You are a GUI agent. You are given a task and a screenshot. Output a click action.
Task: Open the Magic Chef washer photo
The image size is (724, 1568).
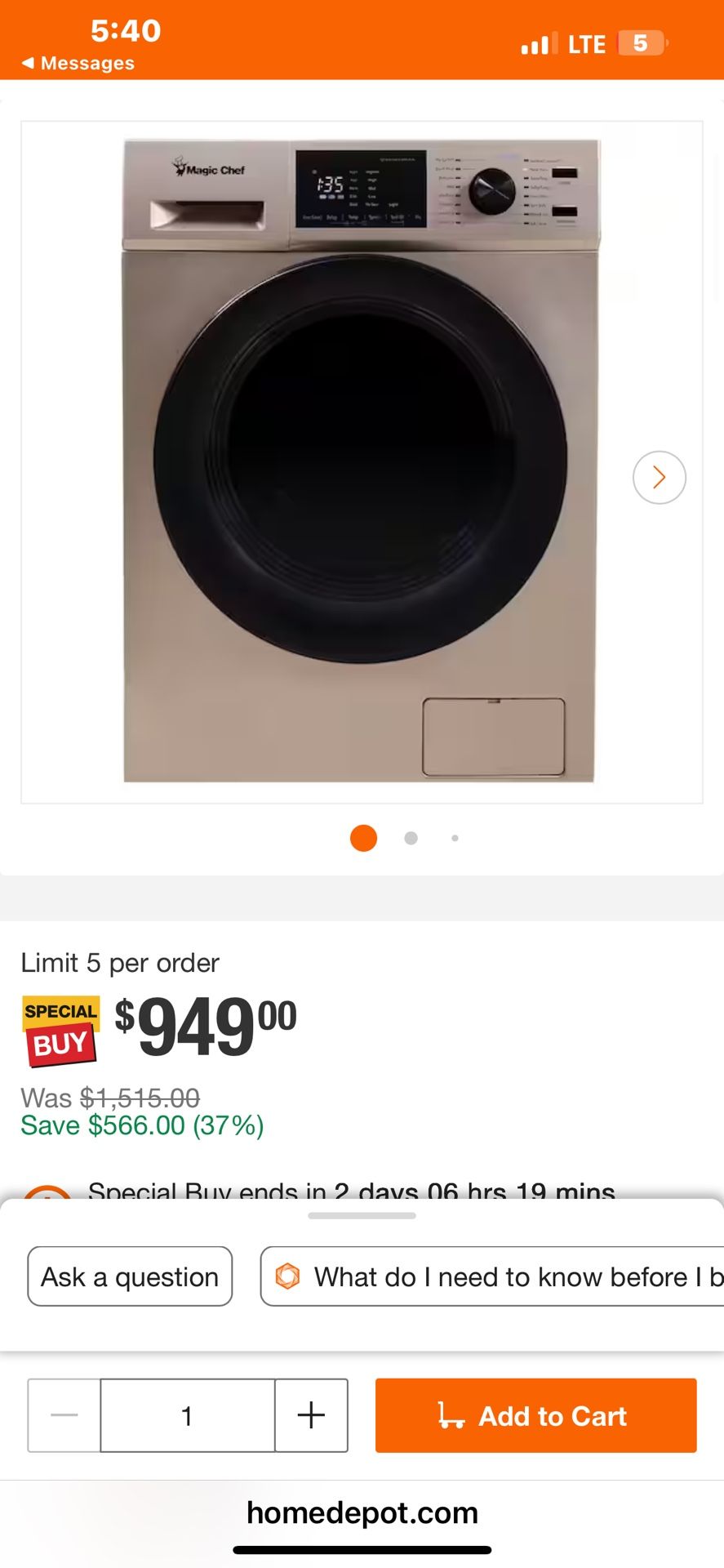pyautogui.click(x=362, y=461)
